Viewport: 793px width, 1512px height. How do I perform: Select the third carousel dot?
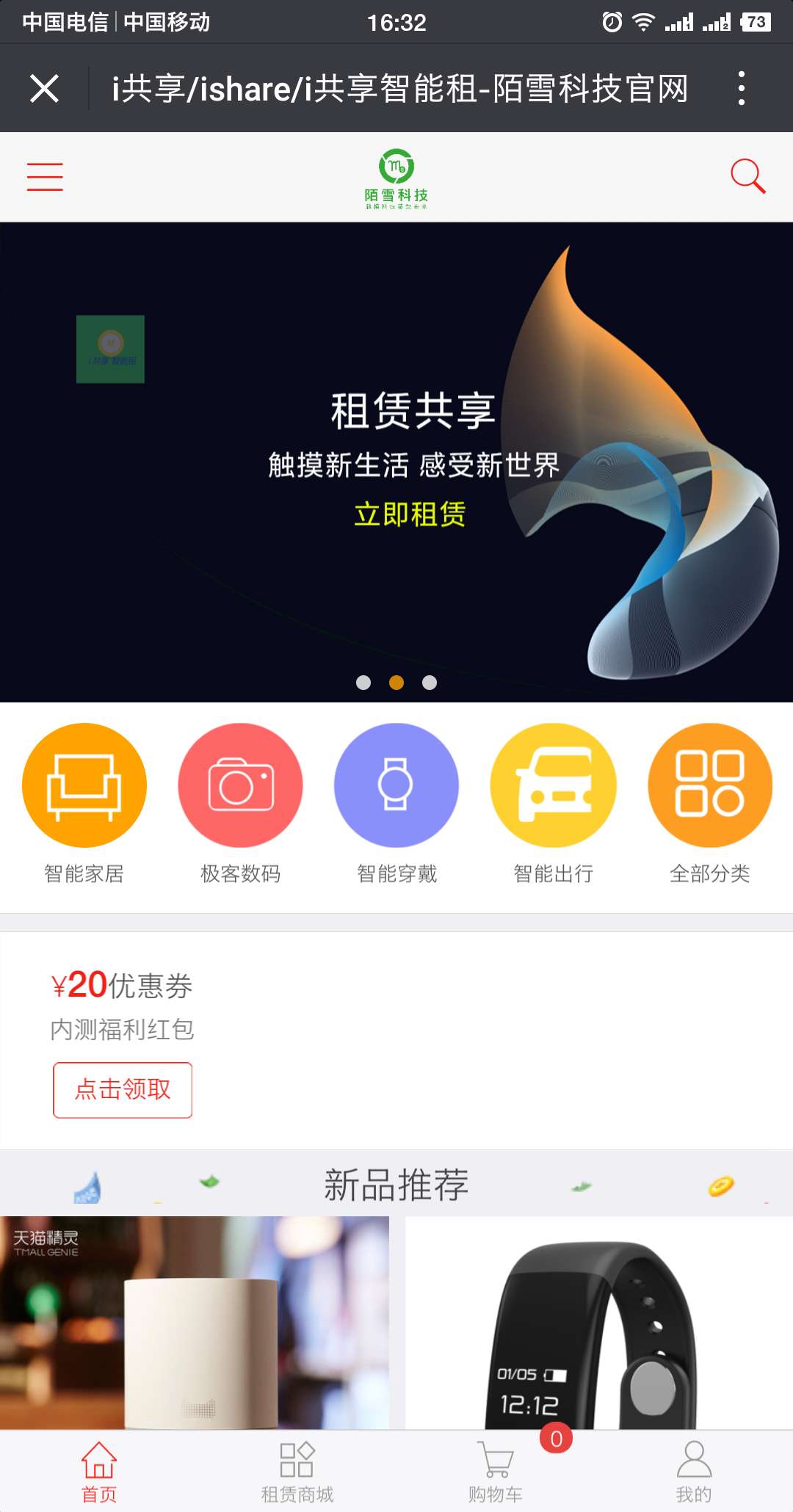429,683
